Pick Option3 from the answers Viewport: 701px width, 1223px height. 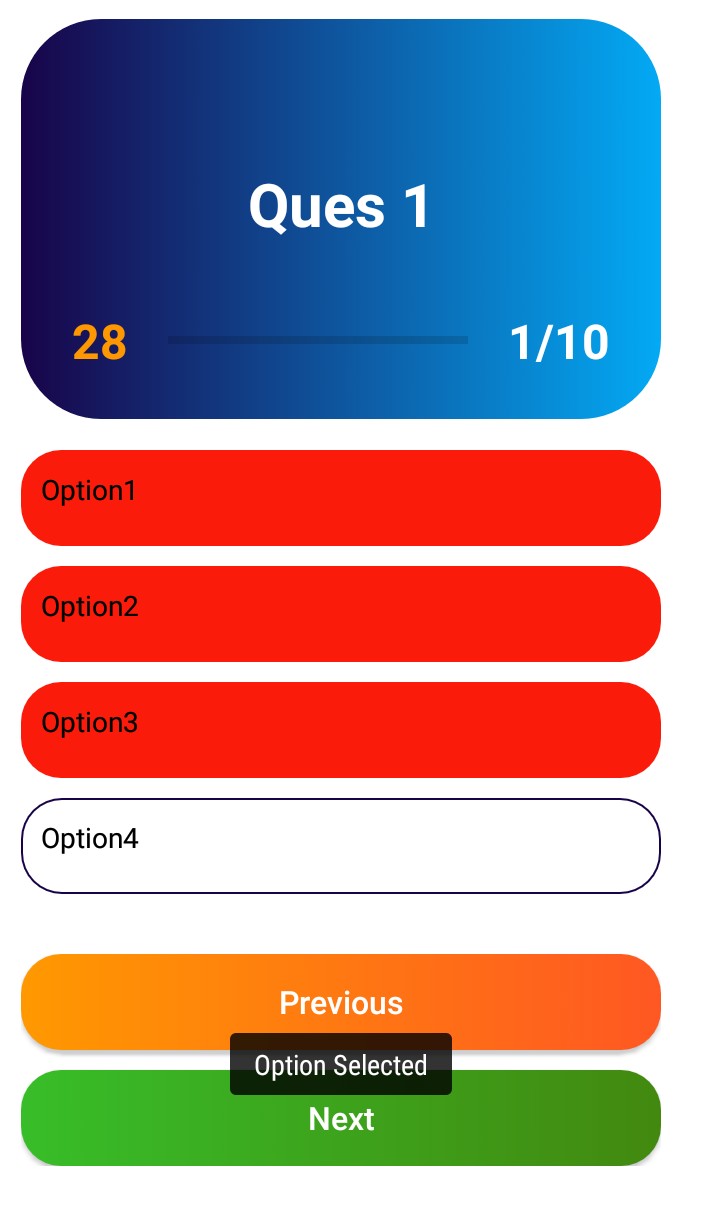[340, 729]
